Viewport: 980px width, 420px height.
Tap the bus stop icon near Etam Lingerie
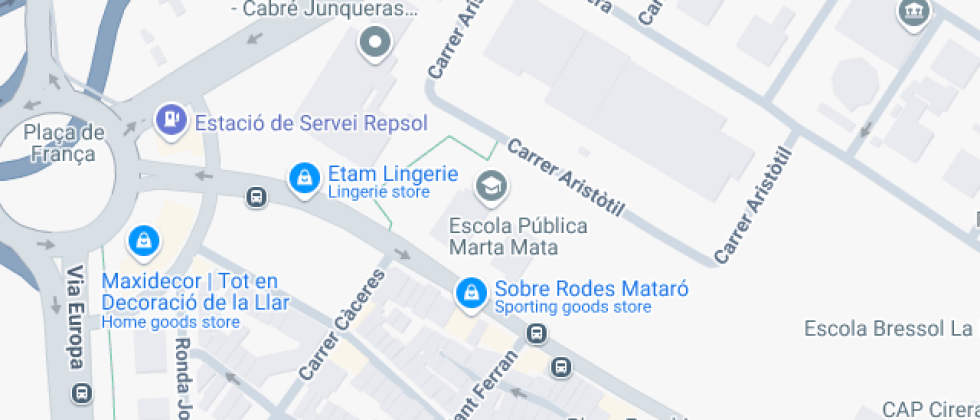click(x=257, y=197)
